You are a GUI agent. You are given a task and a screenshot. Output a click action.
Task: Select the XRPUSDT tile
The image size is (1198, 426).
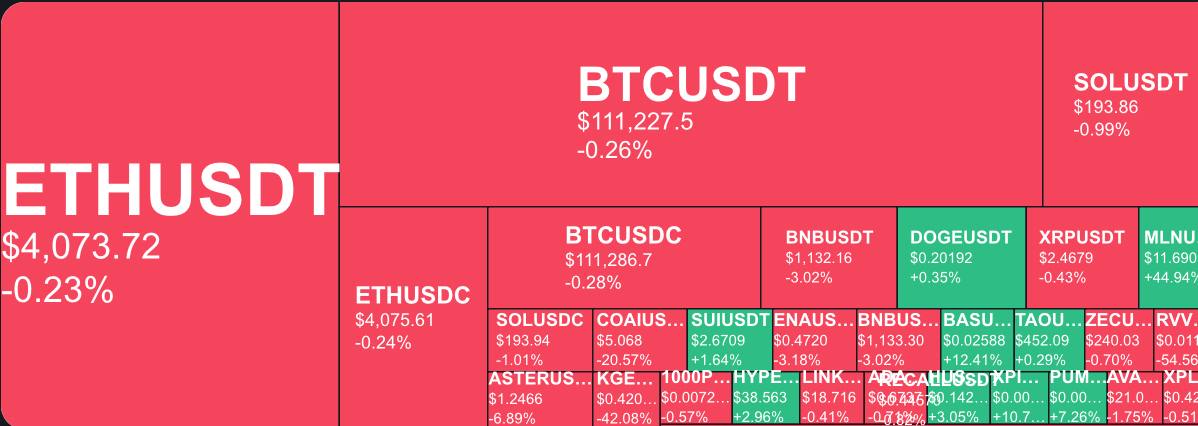coord(1081,258)
